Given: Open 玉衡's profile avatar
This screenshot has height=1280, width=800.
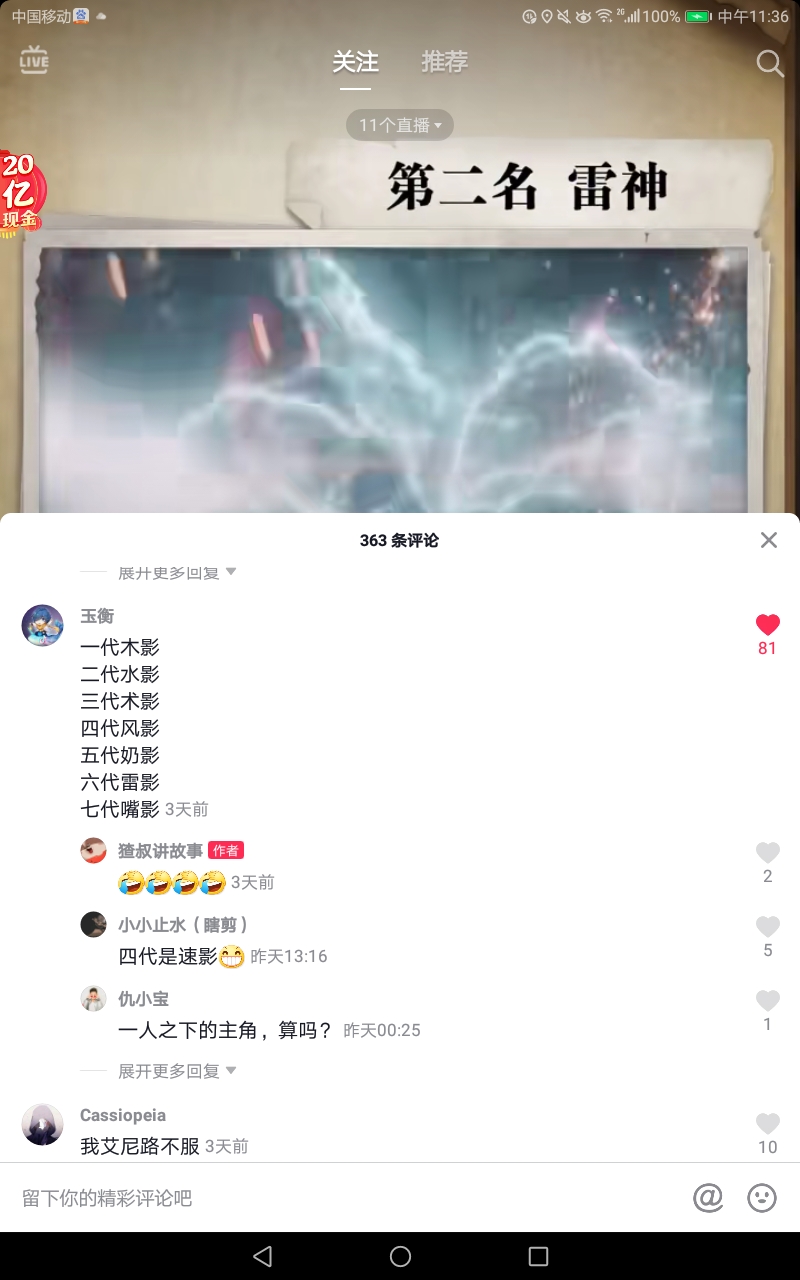Looking at the screenshot, I should [42, 625].
